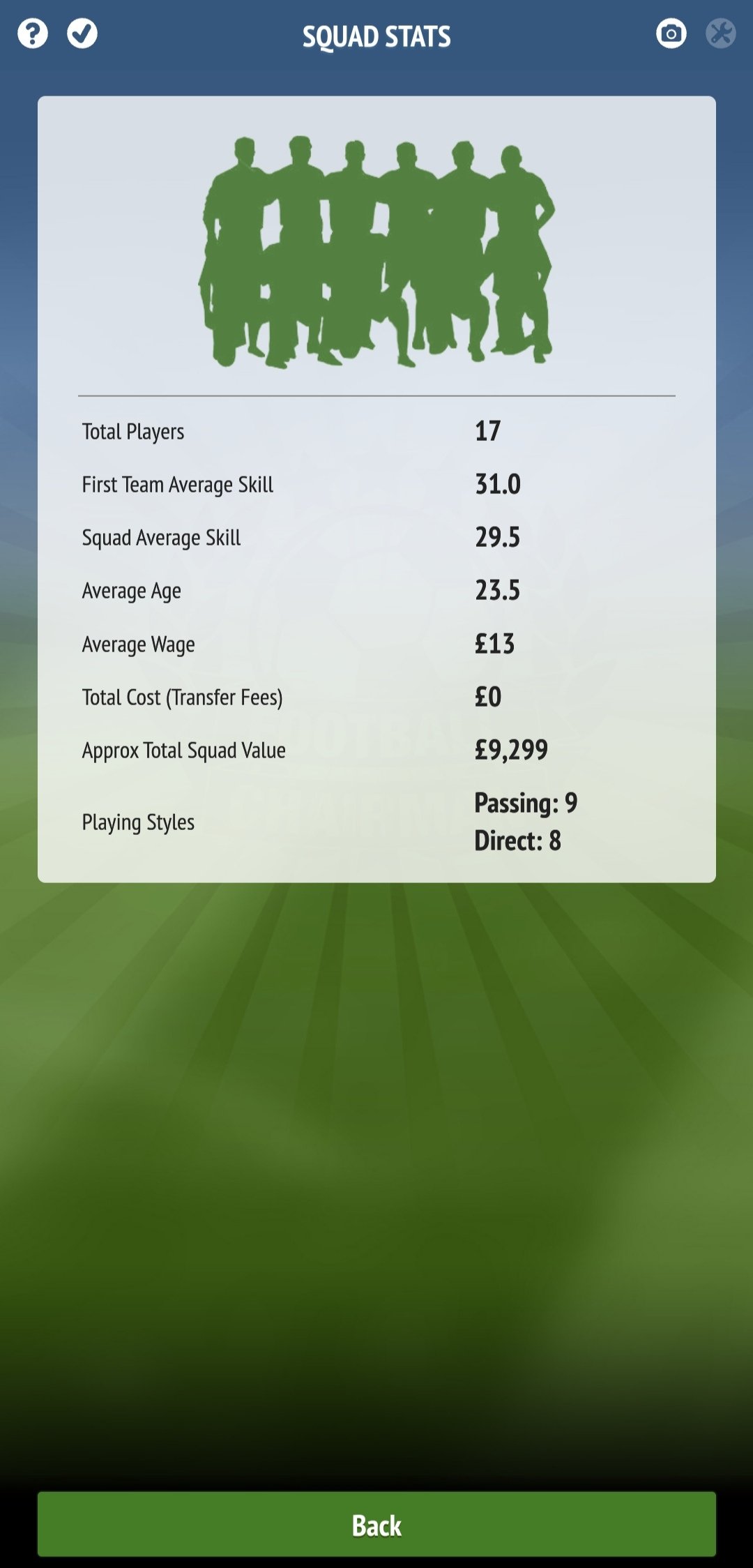Take a screenshot with the camera icon
The width and height of the screenshot is (753, 1568).
click(671, 33)
